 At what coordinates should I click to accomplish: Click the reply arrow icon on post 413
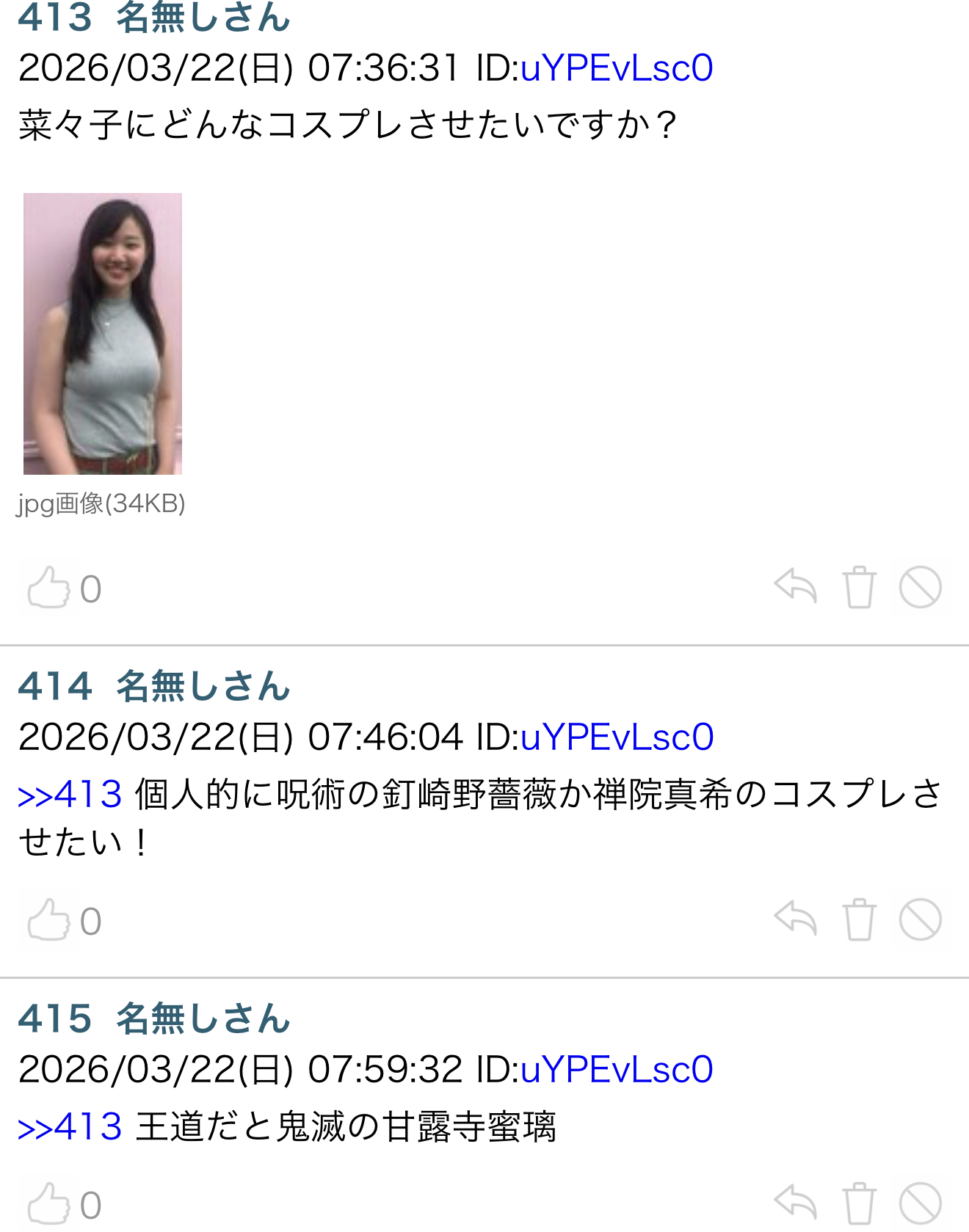796,587
